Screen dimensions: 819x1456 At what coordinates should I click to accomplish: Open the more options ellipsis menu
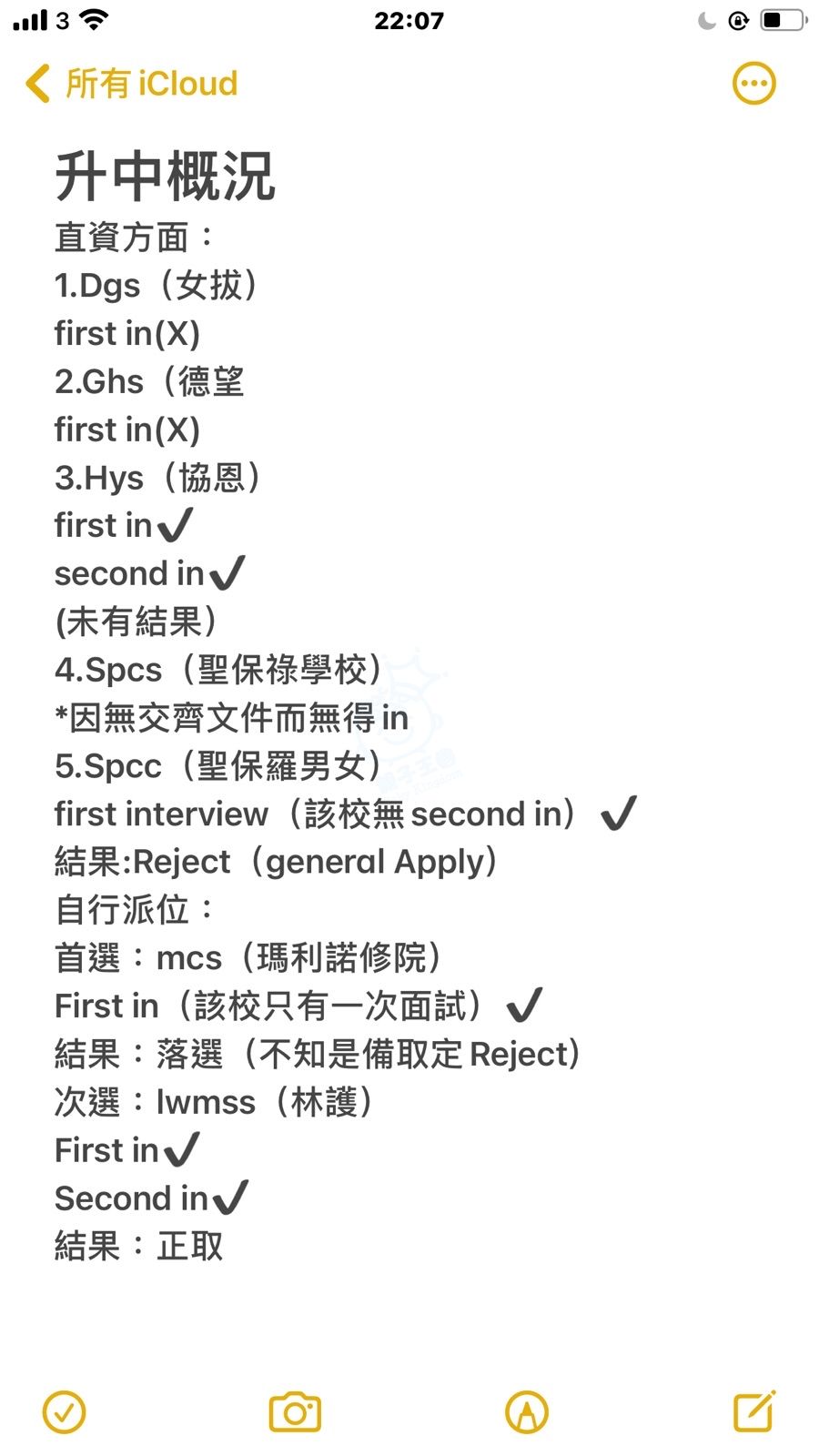(753, 84)
